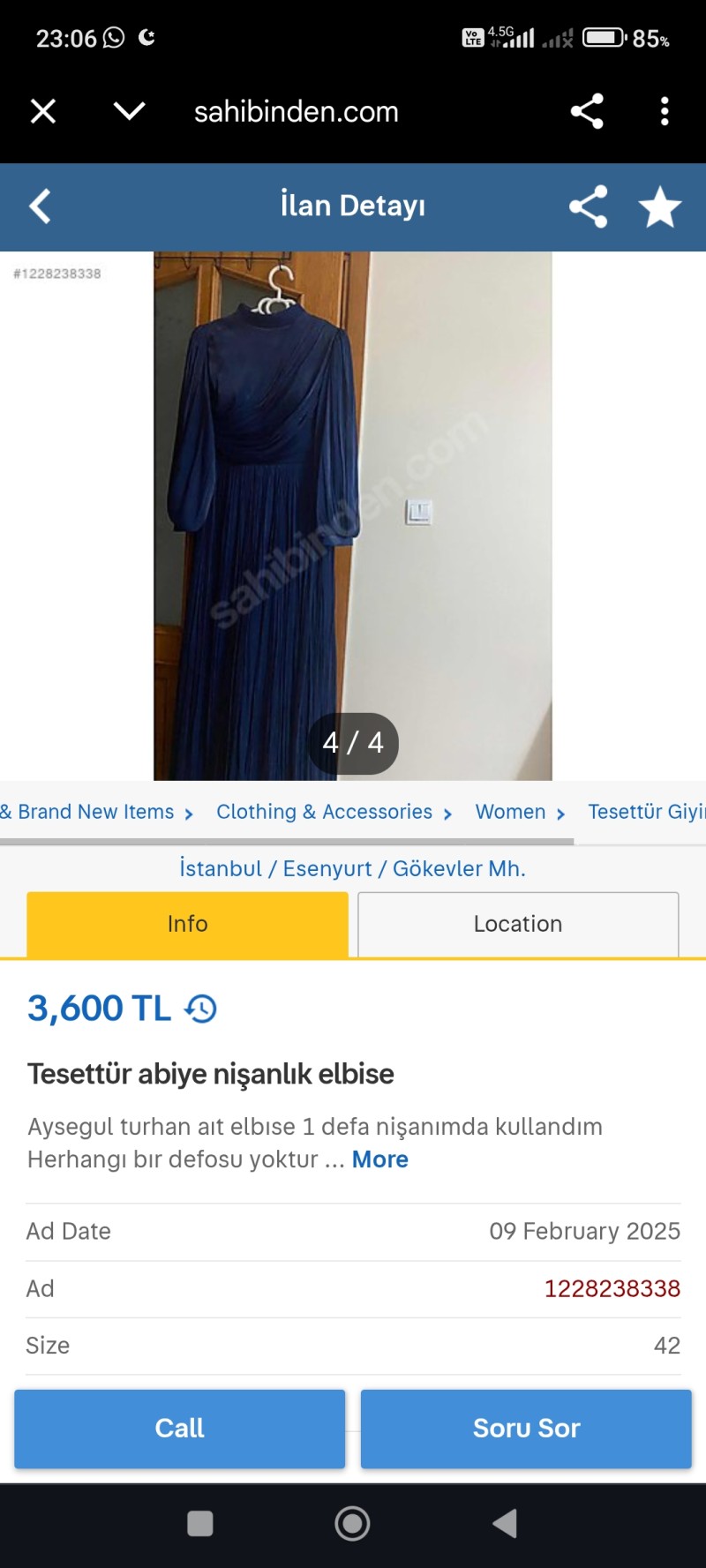Go to the Women category
The height and width of the screenshot is (1568, 706).
(x=511, y=812)
